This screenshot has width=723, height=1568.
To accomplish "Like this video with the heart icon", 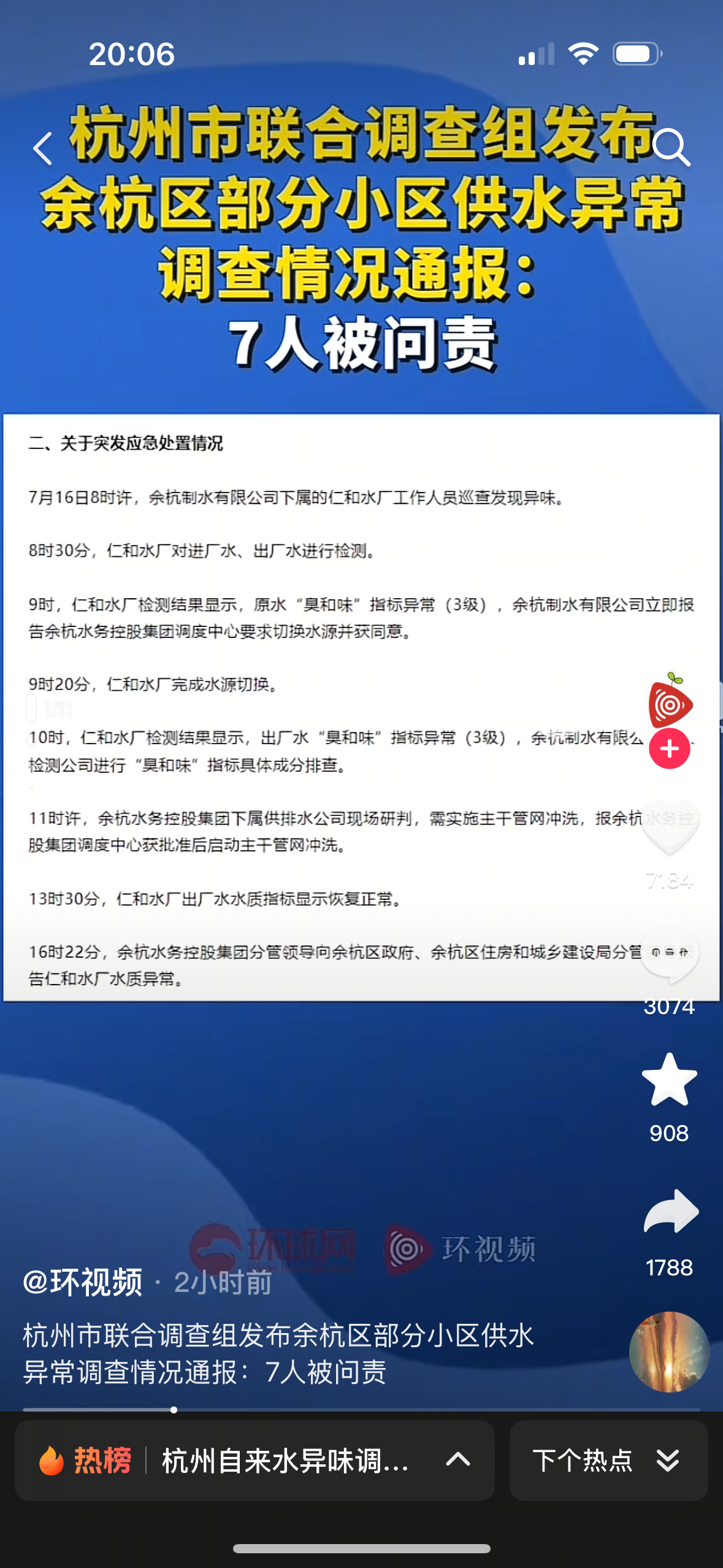I will click(x=670, y=828).
